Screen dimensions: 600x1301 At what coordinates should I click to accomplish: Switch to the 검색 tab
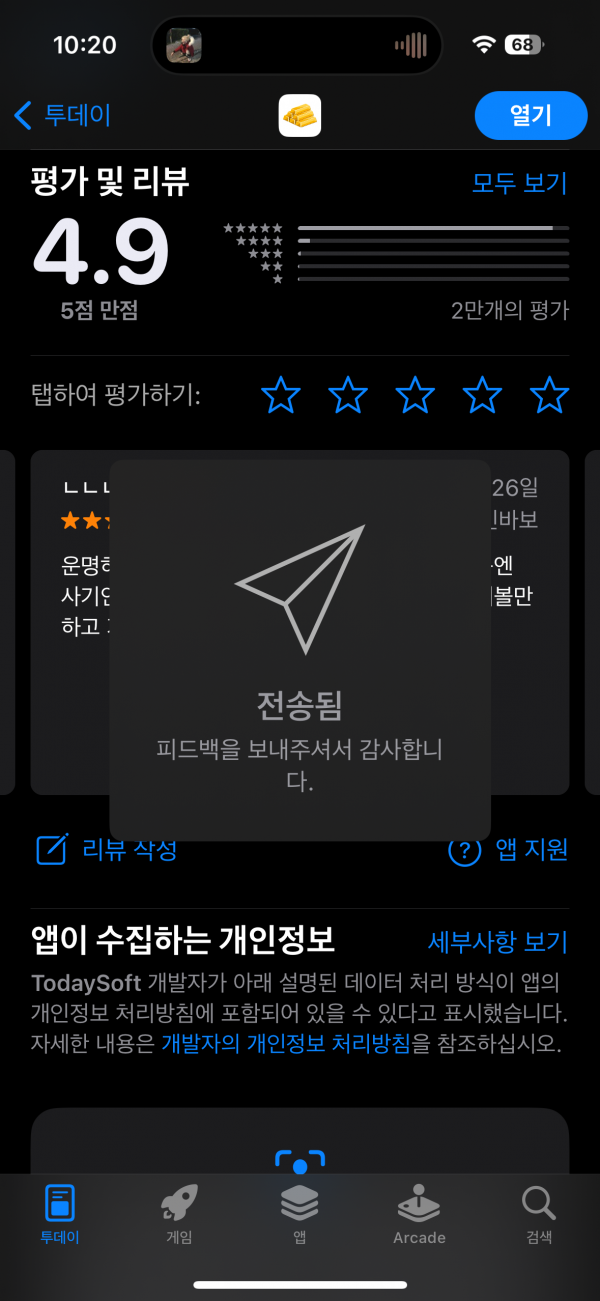pyautogui.click(x=539, y=1214)
